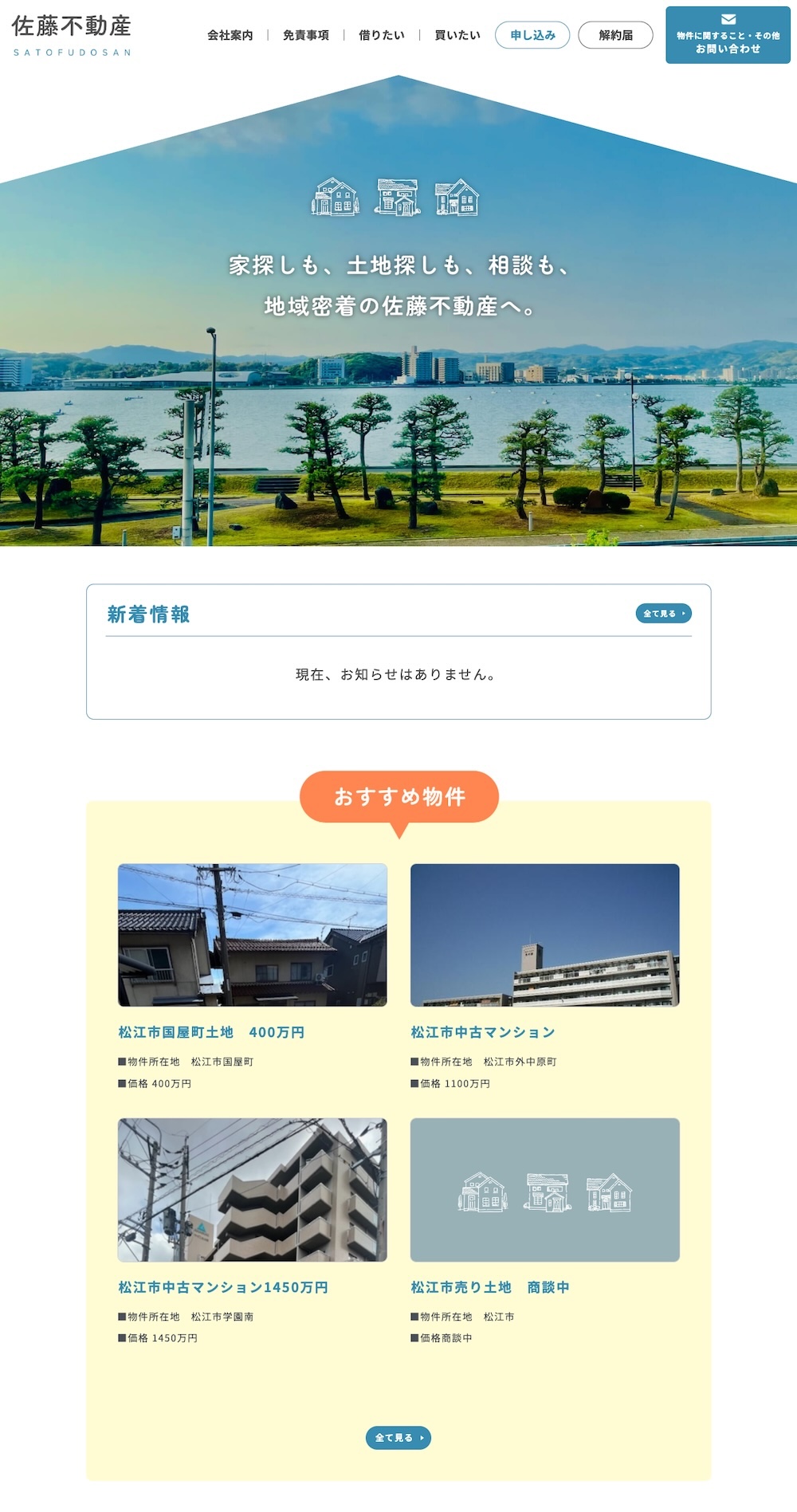797x1512 pixels.
Task: Open the 会社案内 navigation link
Action: pos(230,35)
